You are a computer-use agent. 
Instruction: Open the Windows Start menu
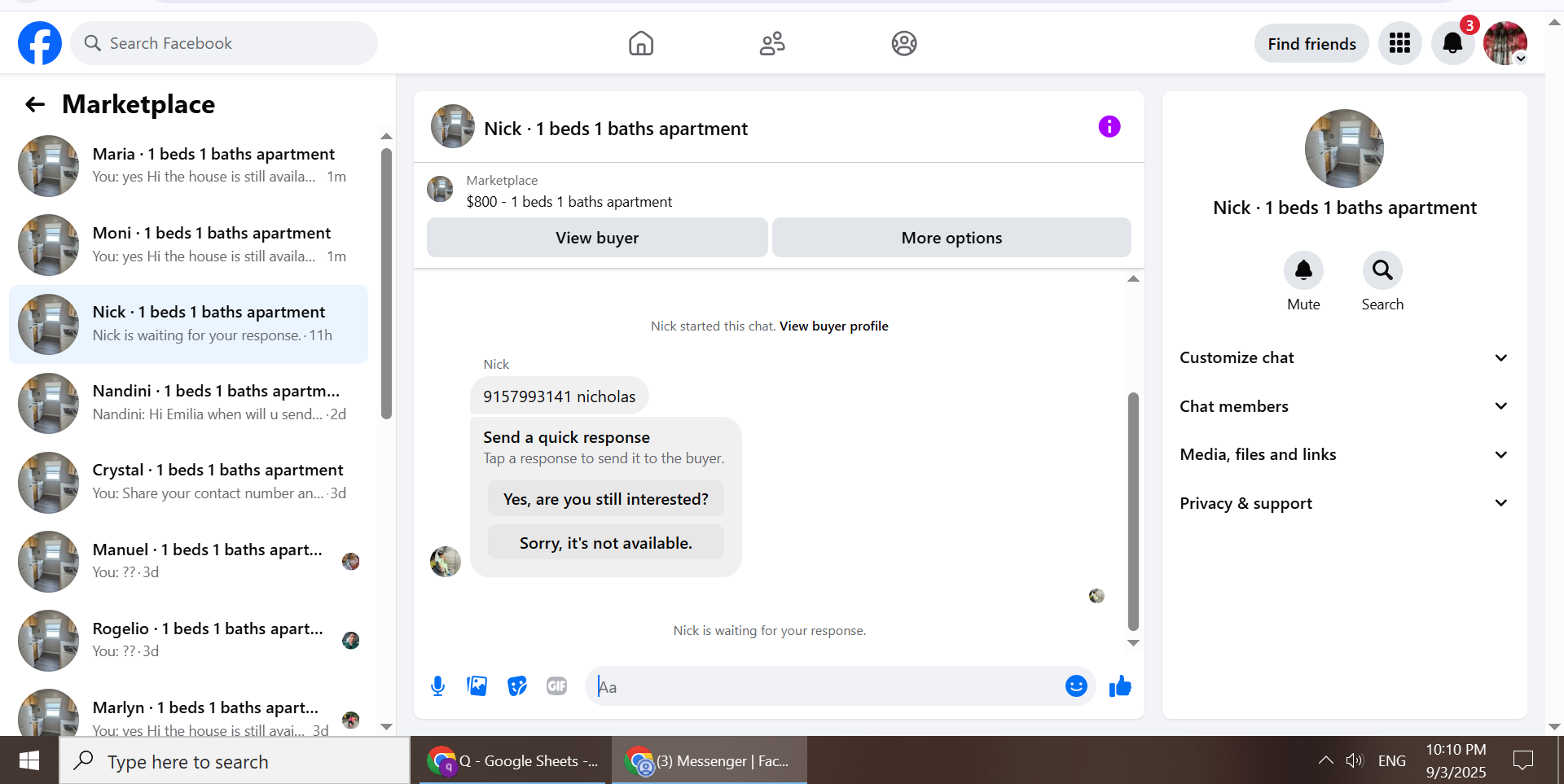pos(29,760)
